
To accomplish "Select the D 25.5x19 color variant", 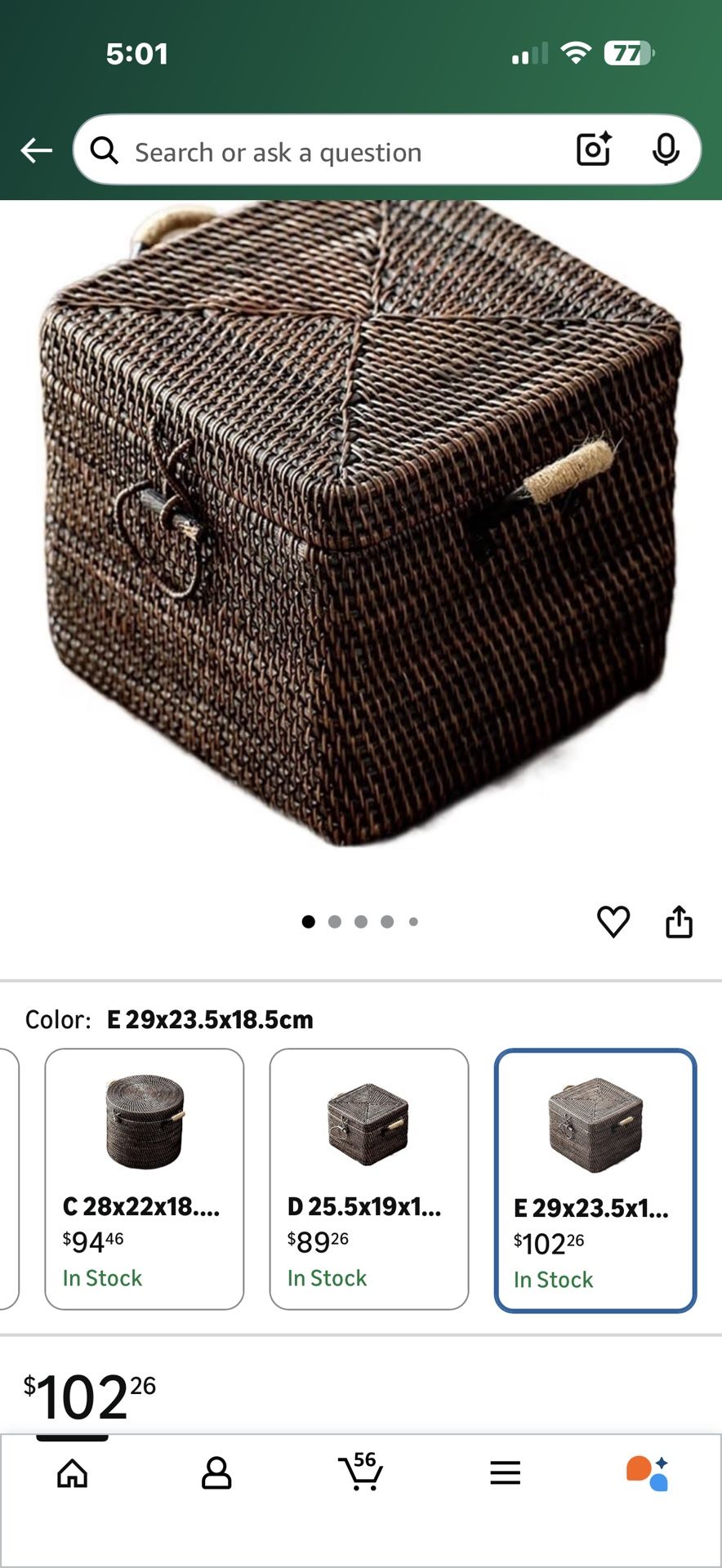I will point(369,1176).
